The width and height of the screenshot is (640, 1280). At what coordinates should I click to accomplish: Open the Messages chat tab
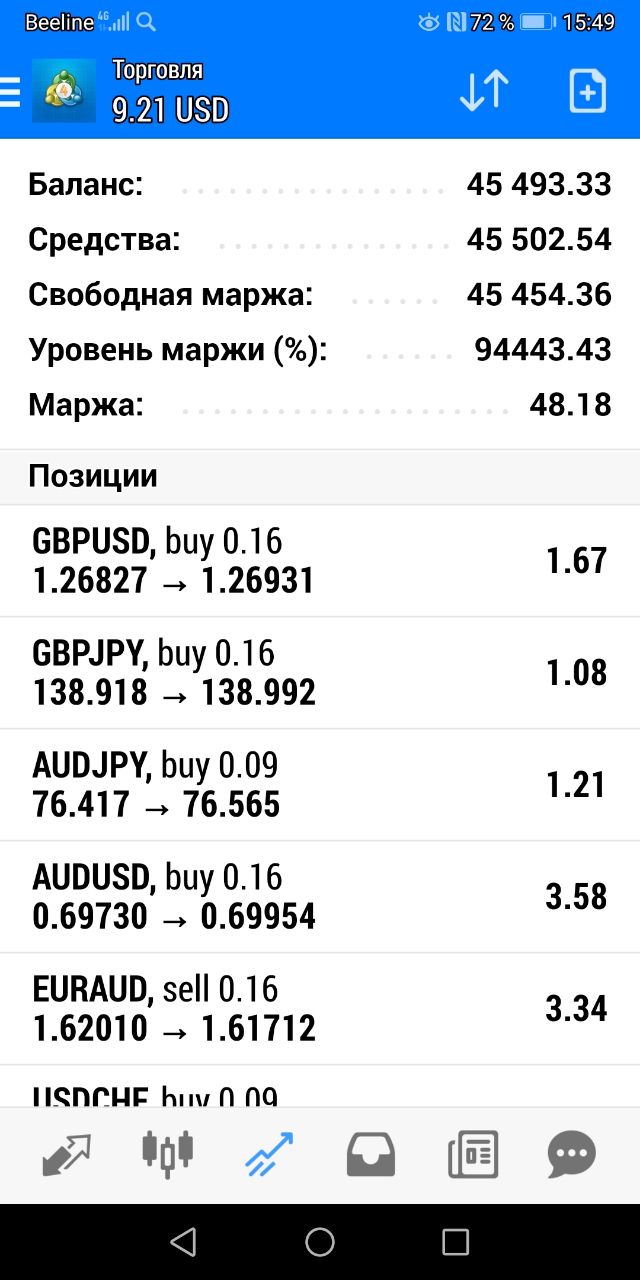(x=572, y=1155)
